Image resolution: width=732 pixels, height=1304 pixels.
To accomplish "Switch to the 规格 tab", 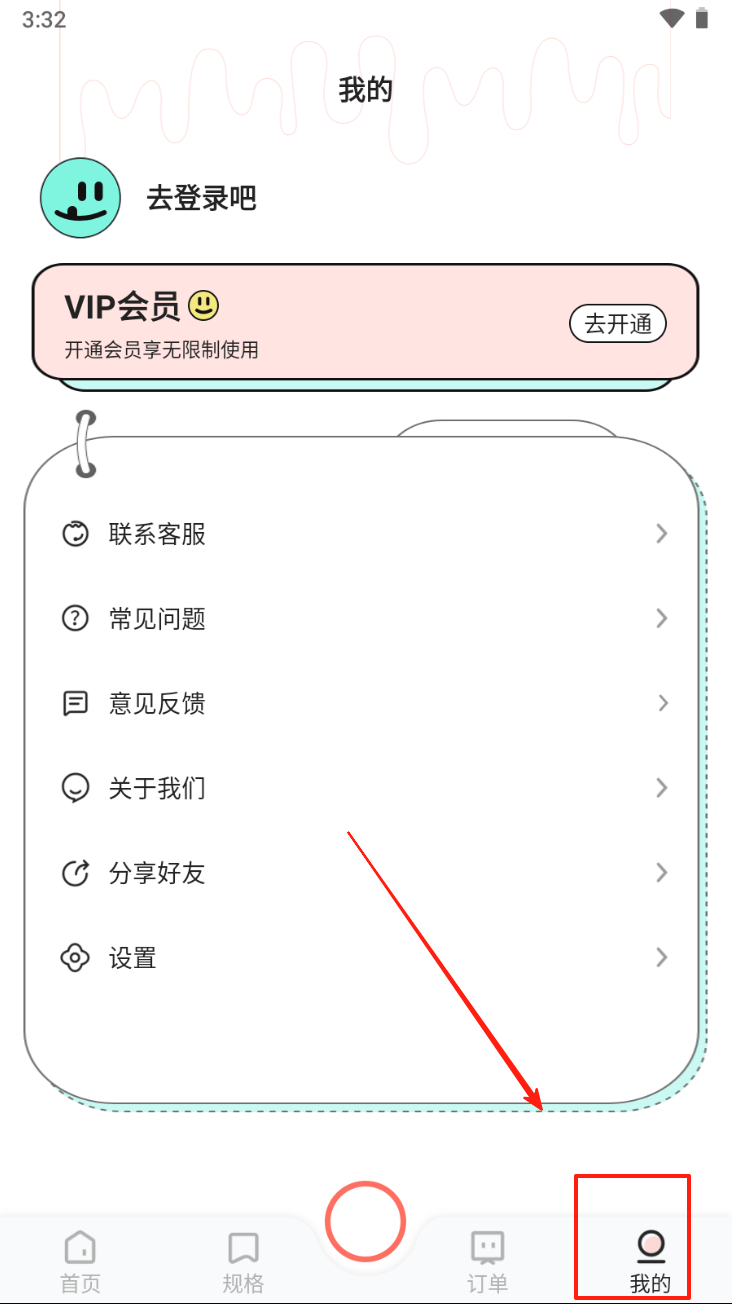I will (x=243, y=1260).
